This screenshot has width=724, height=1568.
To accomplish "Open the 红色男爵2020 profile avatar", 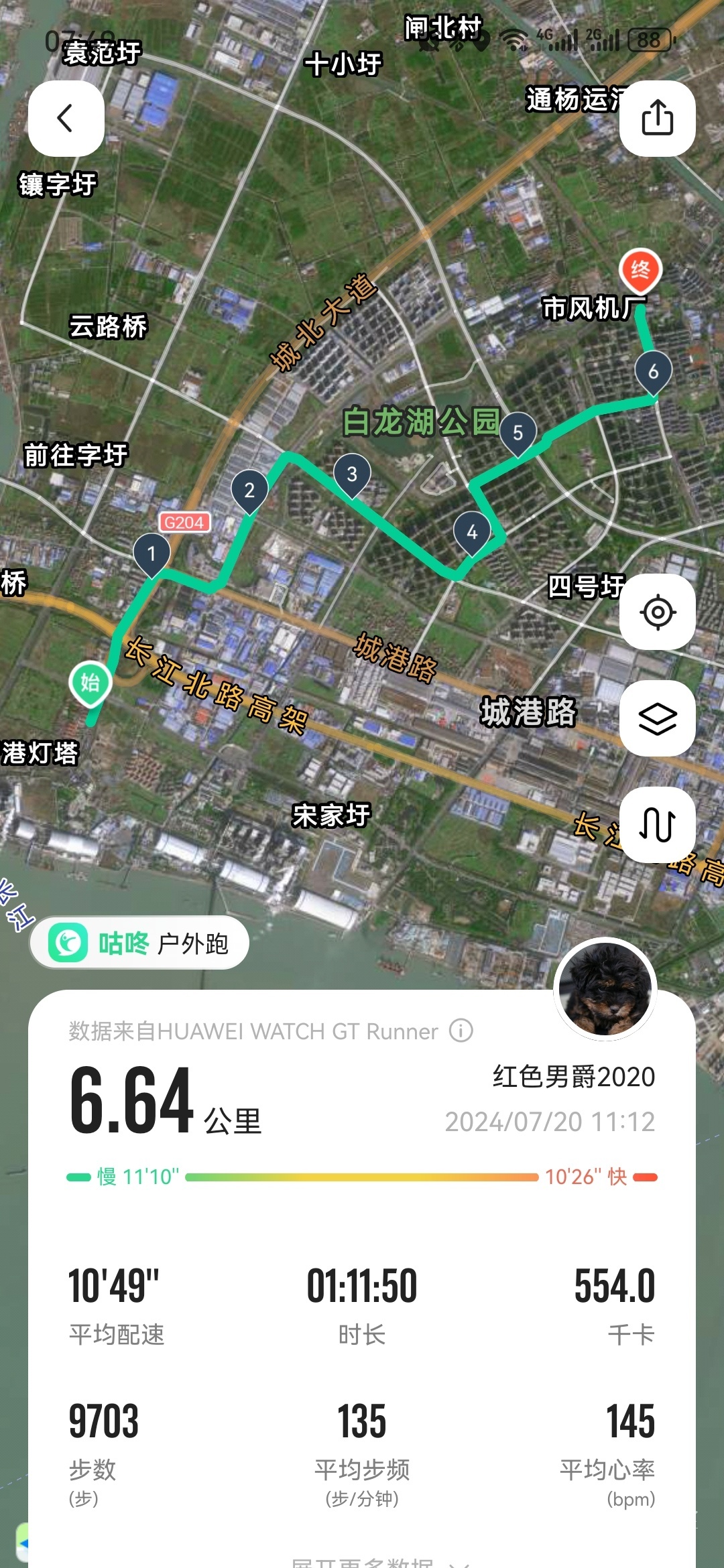I will coord(605,989).
